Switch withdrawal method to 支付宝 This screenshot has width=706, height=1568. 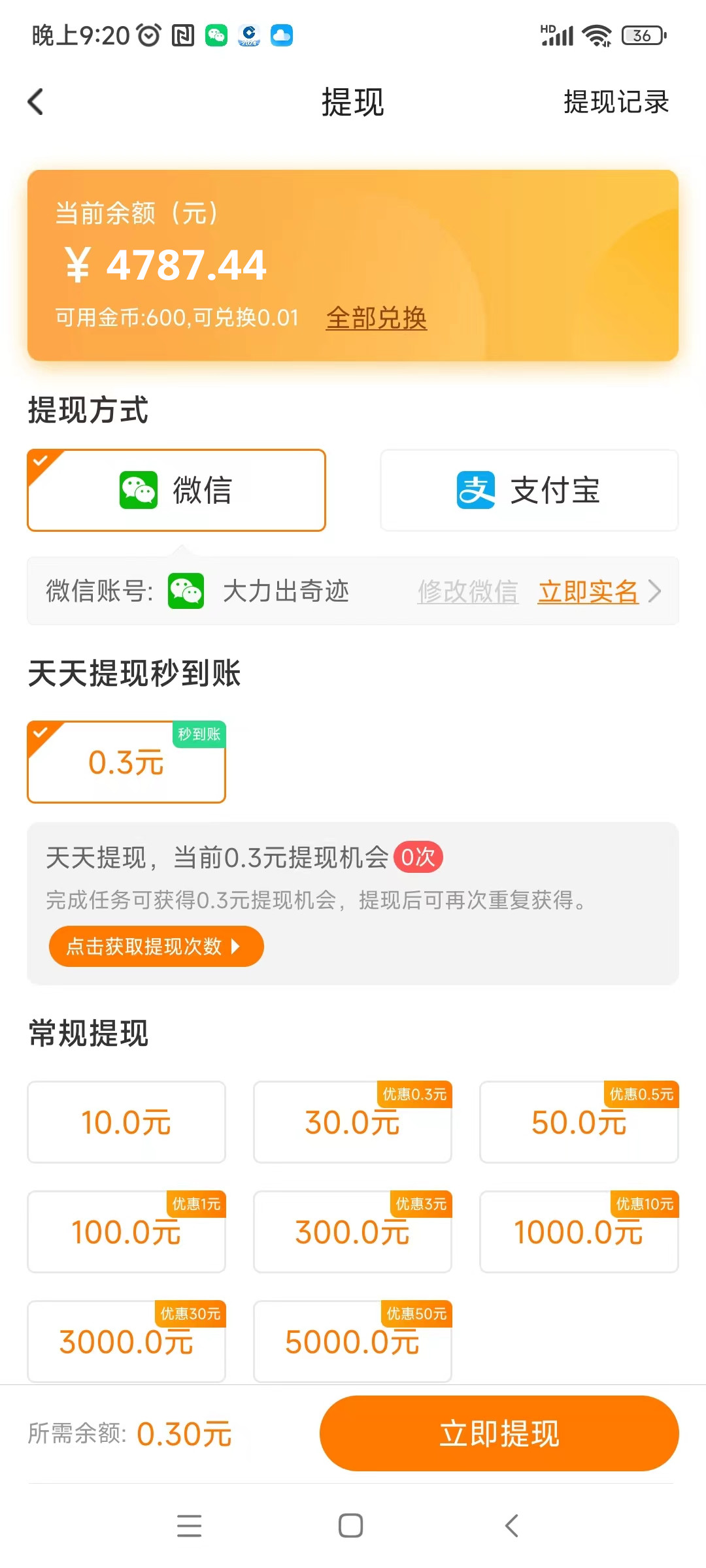[x=529, y=490]
